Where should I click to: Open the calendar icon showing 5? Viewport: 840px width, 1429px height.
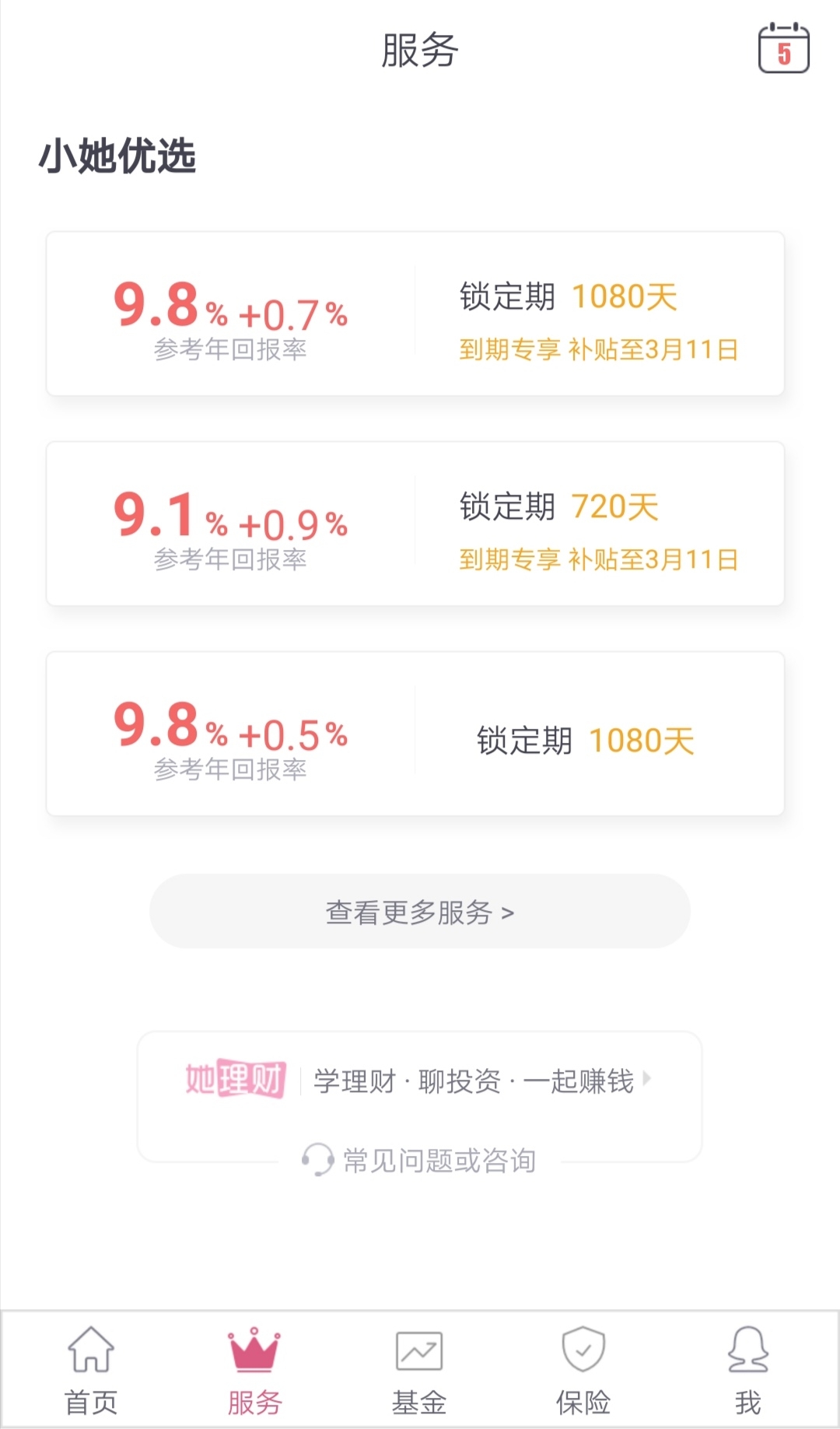[x=784, y=48]
